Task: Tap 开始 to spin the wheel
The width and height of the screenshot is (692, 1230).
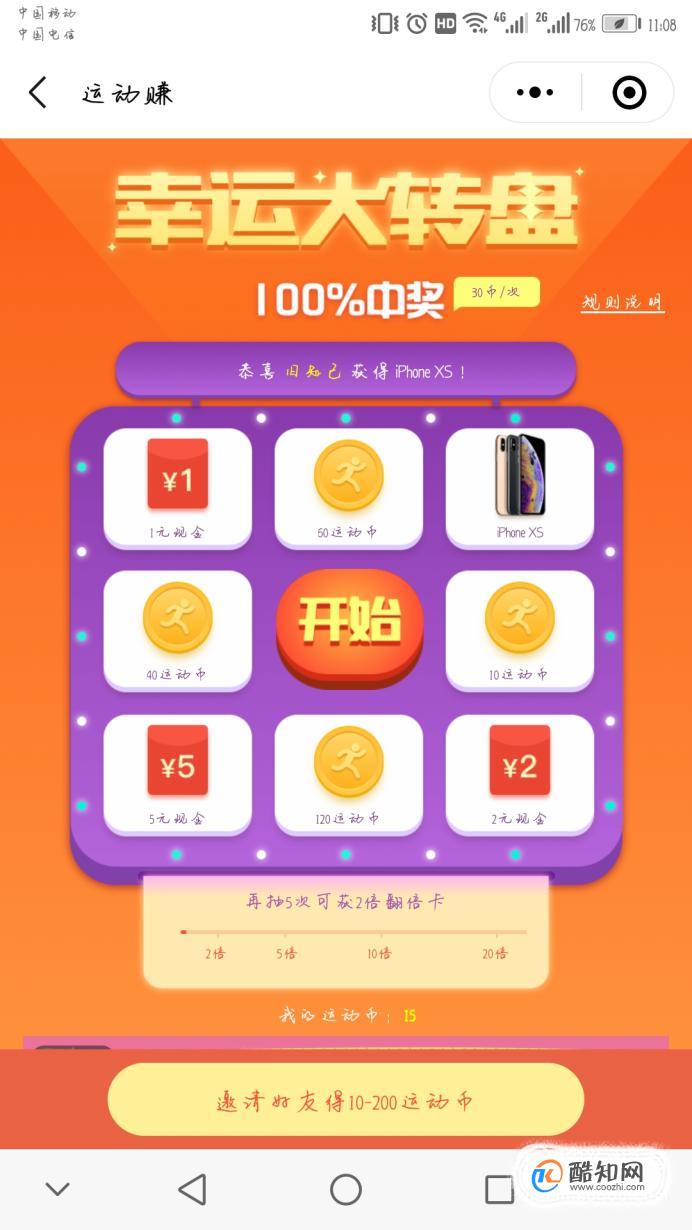Action: [349, 623]
